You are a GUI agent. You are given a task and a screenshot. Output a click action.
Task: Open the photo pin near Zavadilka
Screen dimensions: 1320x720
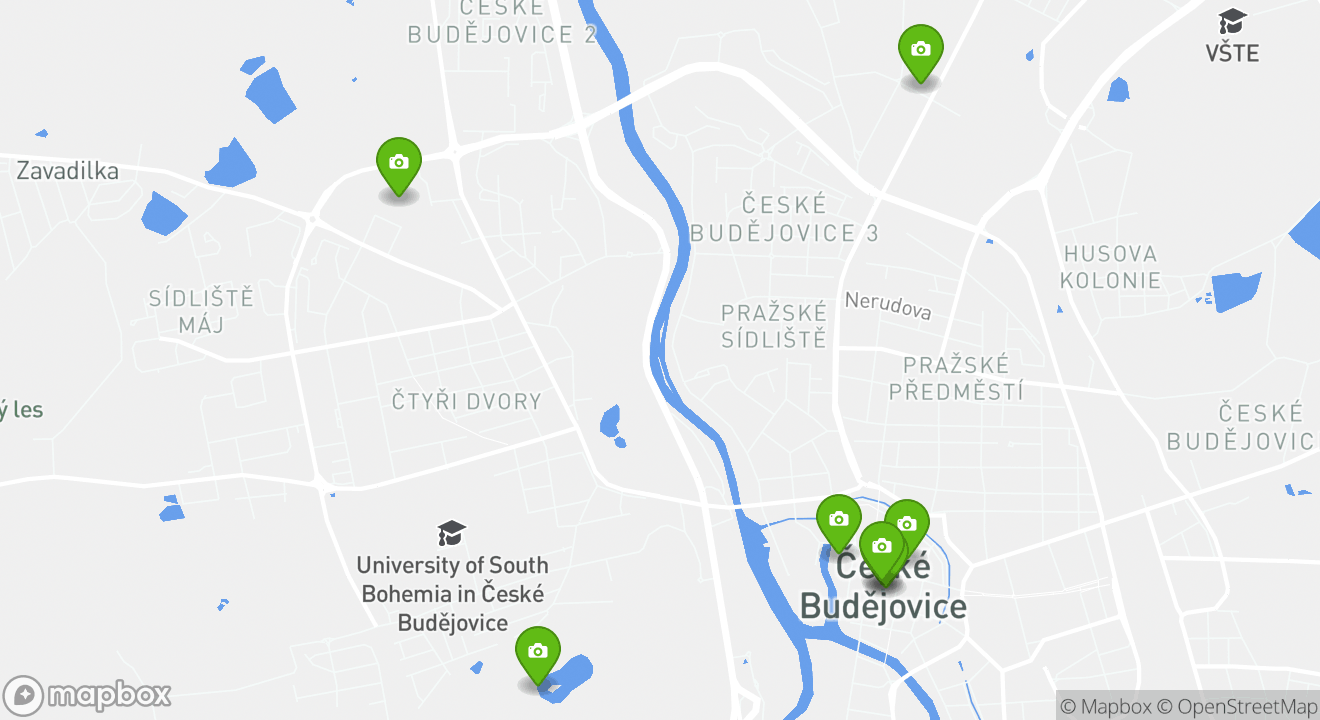(398, 163)
